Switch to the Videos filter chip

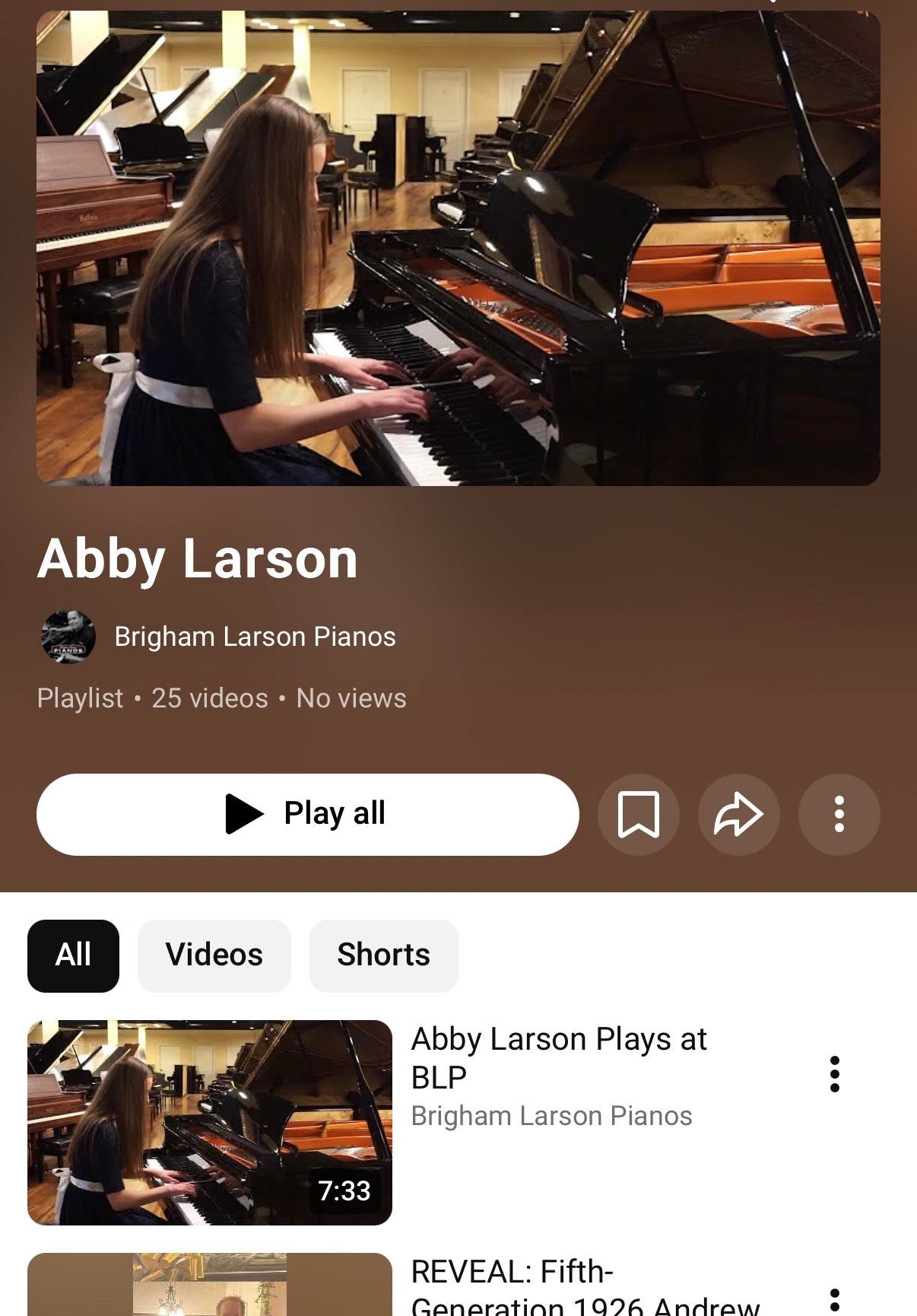point(214,955)
